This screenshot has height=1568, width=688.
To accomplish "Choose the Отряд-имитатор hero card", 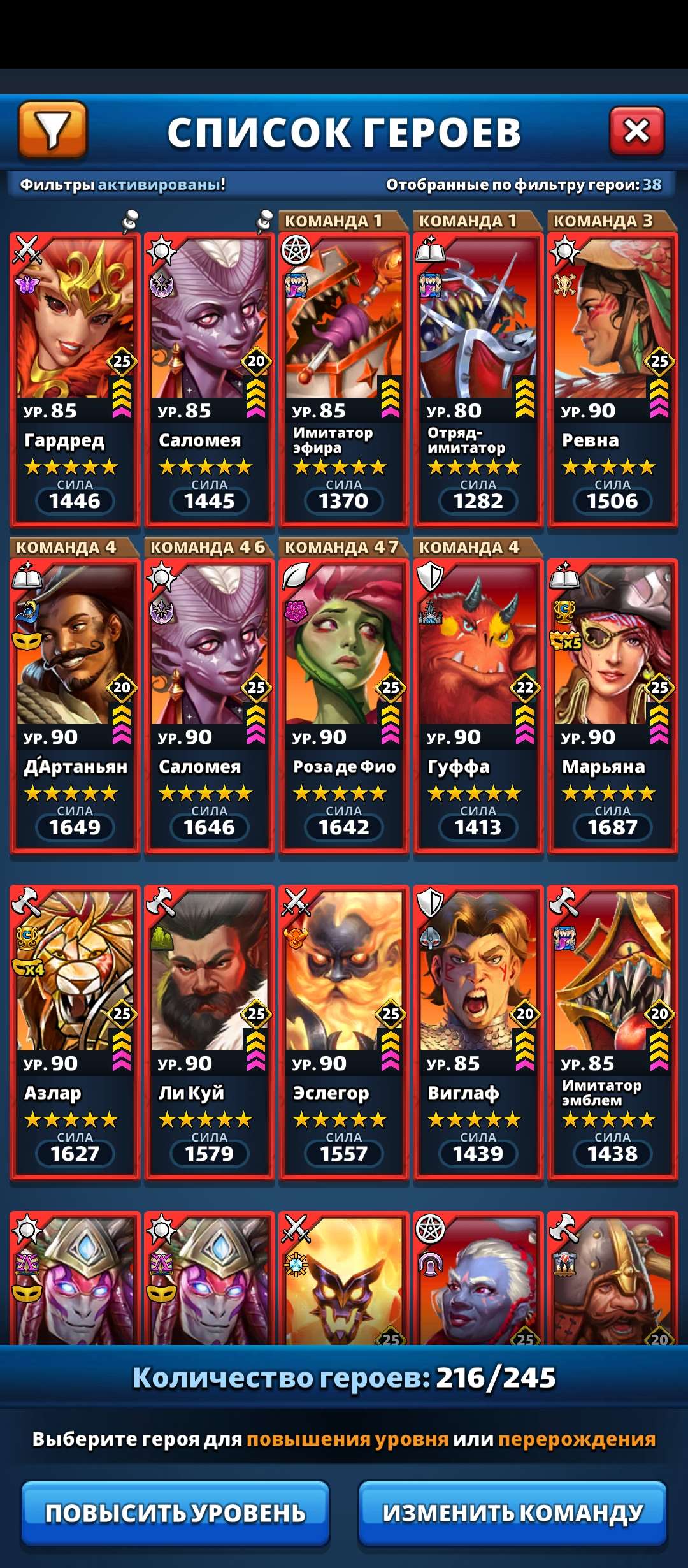I will 478,379.
